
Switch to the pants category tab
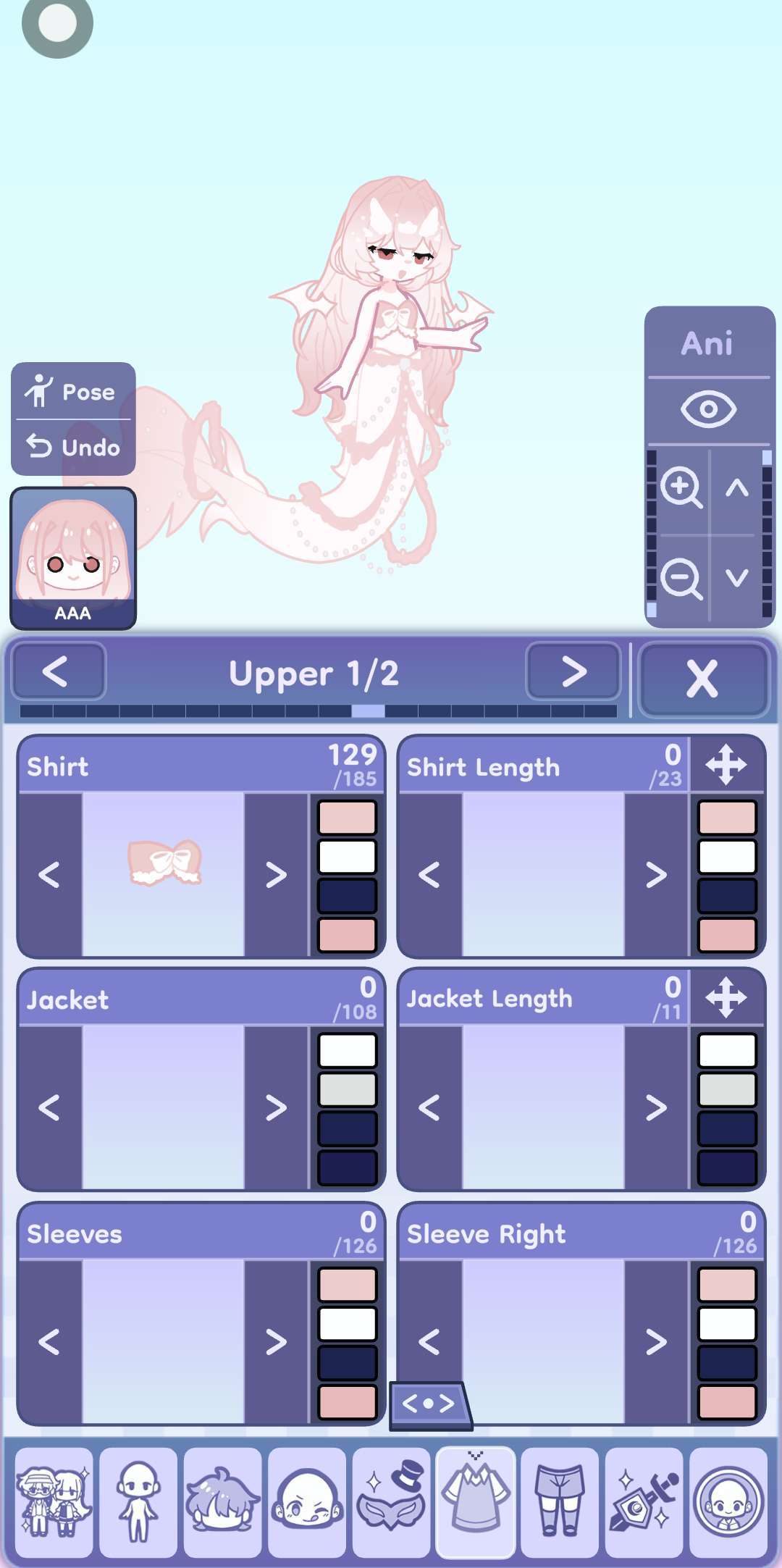pos(559,1501)
